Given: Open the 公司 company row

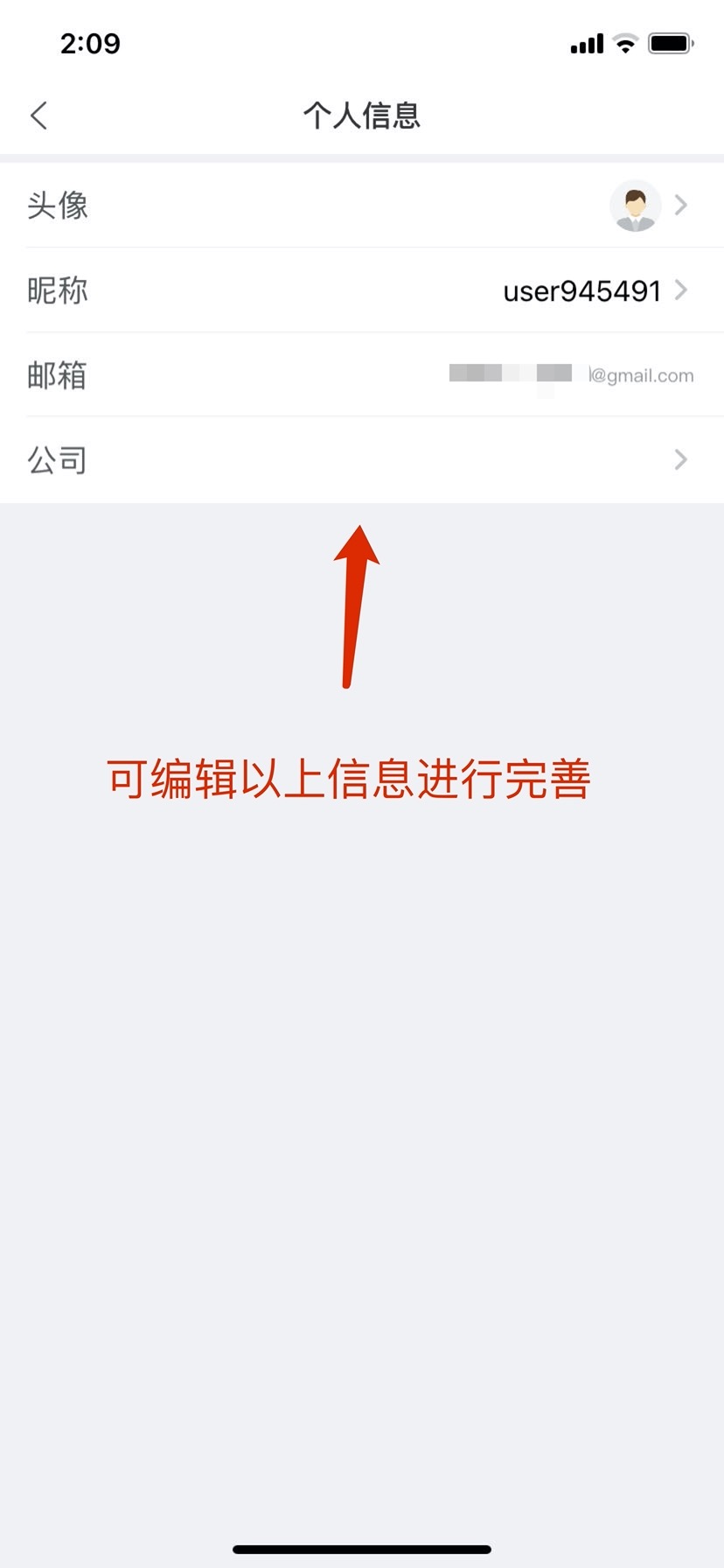Looking at the screenshot, I should (x=362, y=459).
